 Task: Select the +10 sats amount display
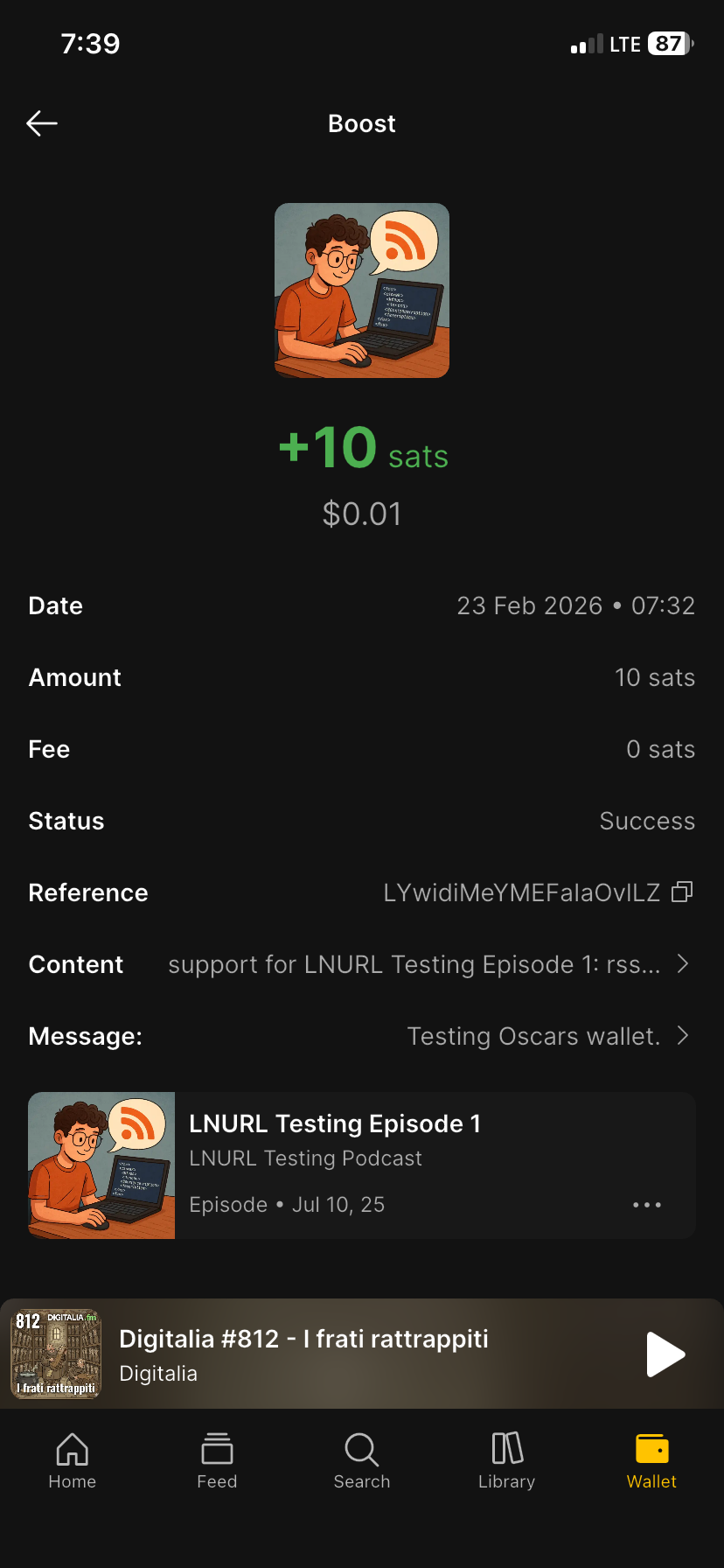[x=361, y=448]
